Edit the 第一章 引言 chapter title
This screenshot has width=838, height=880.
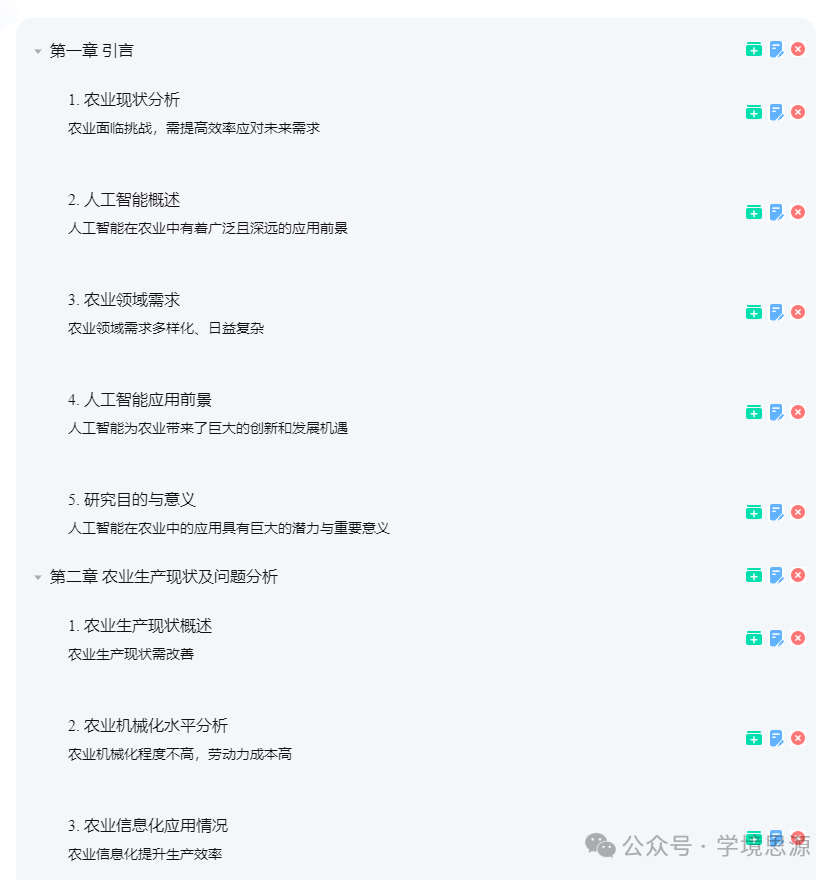point(775,48)
